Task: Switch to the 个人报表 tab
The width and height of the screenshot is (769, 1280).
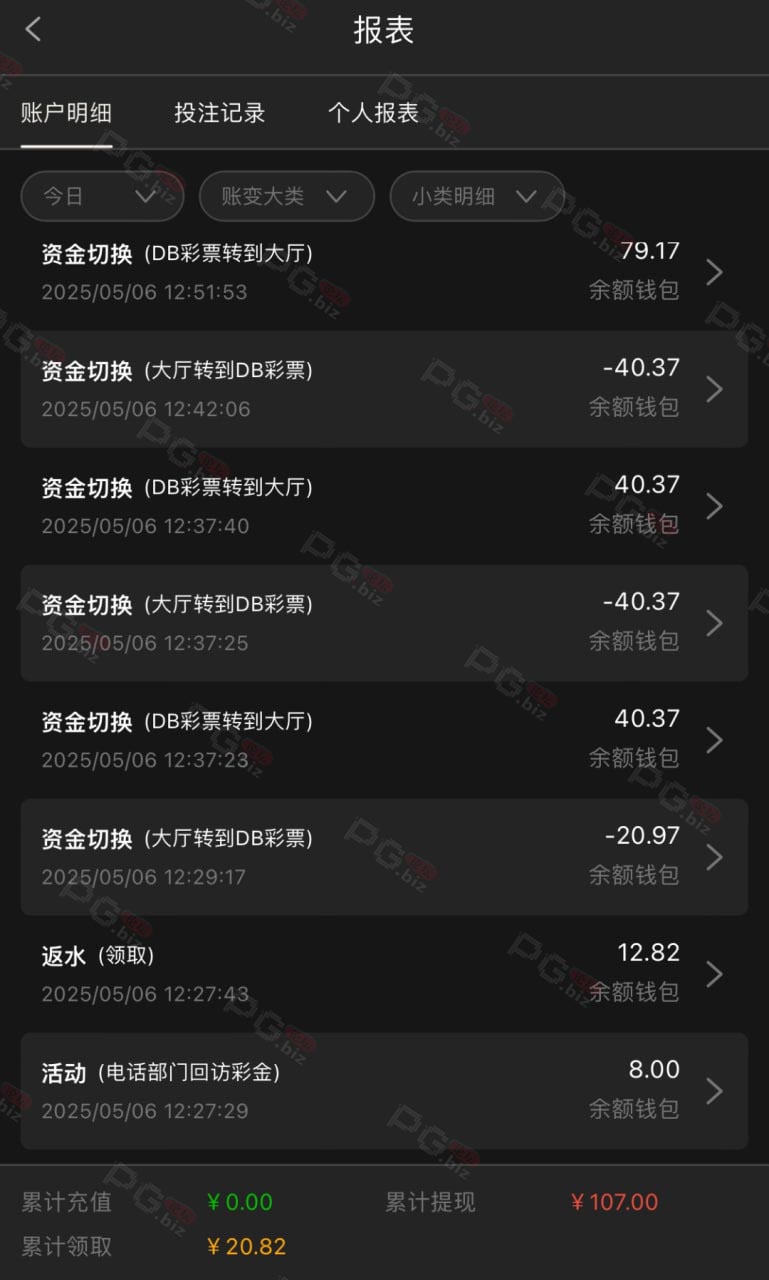Action: click(373, 113)
